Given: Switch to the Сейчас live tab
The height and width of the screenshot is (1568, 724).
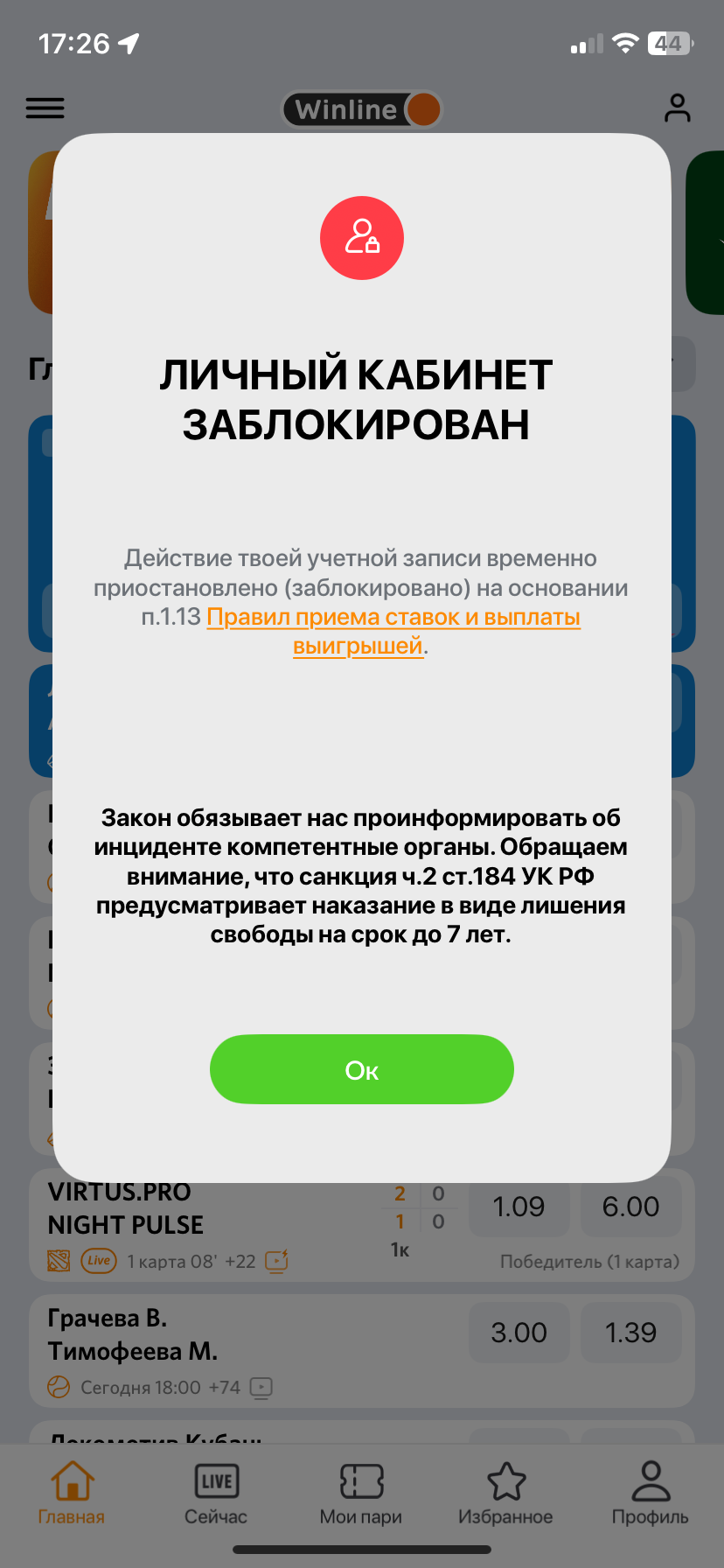Looking at the screenshot, I should click(216, 1494).
